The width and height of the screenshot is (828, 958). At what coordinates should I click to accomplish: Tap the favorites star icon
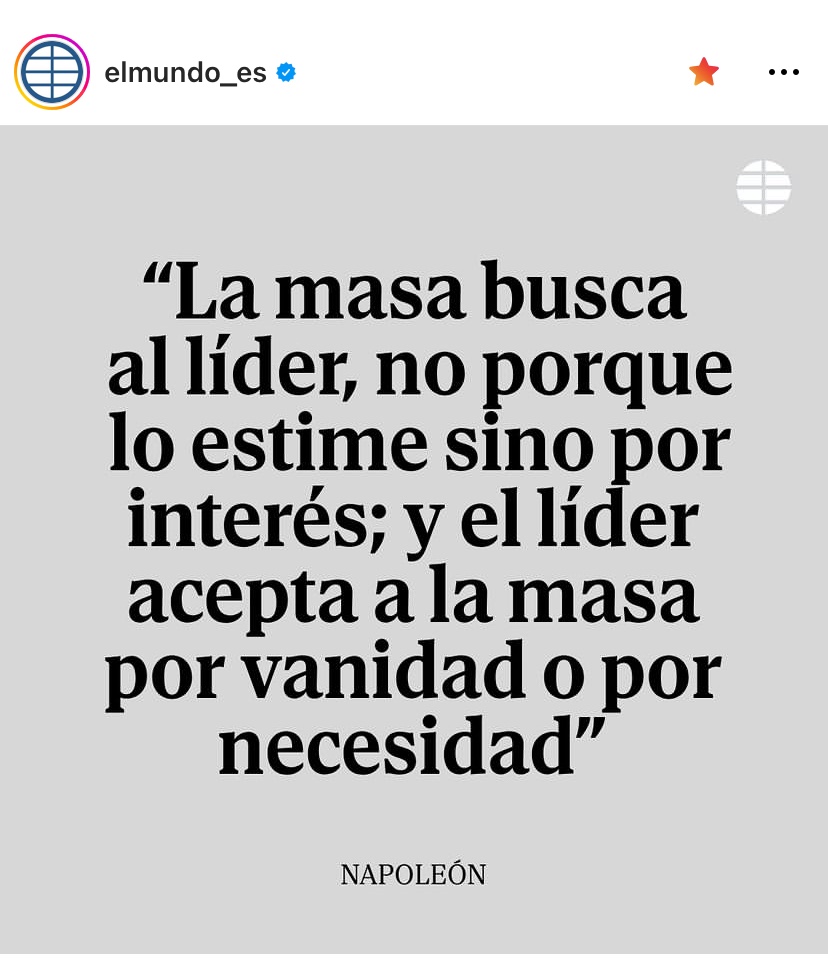tap(704, 72)
